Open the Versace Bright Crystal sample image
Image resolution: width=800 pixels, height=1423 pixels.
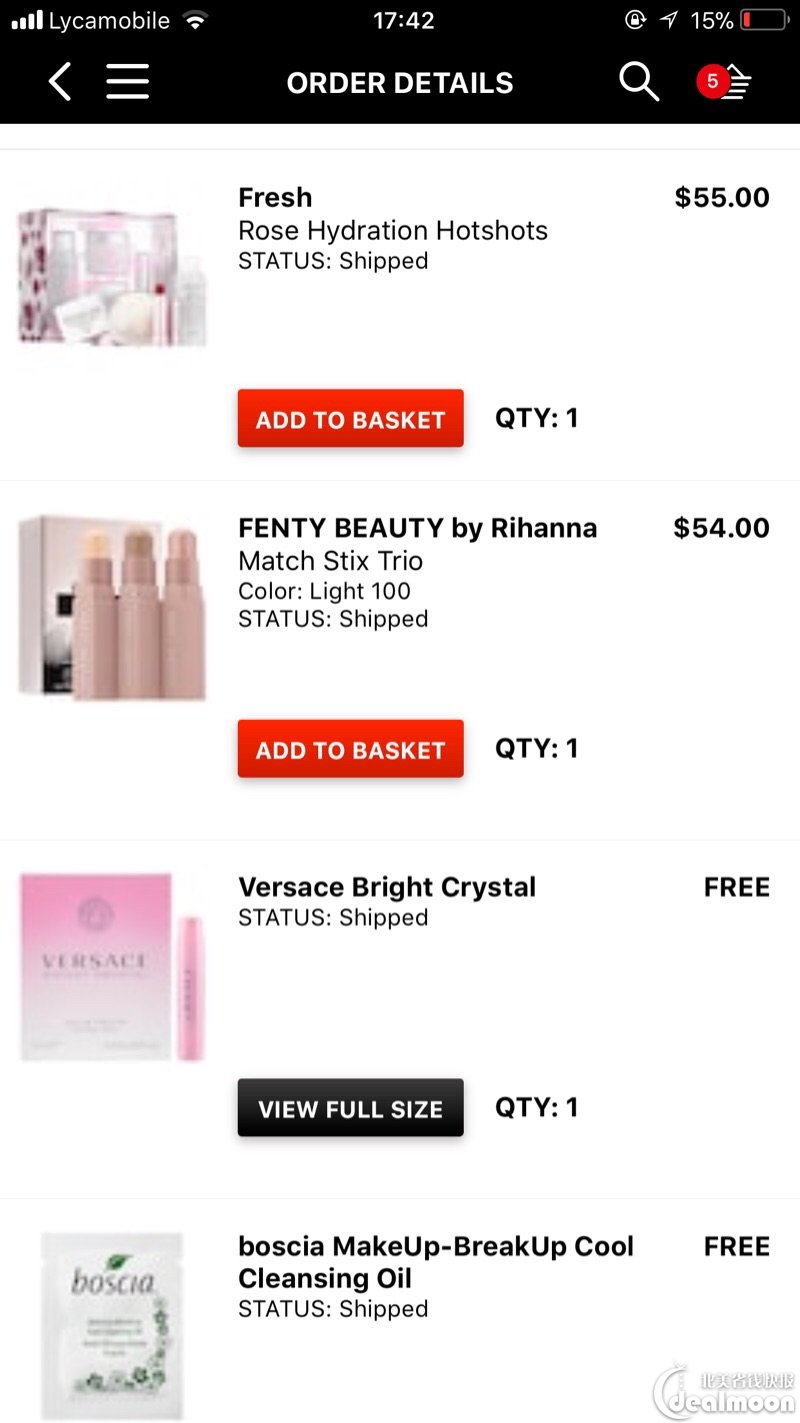coord(112,966)
